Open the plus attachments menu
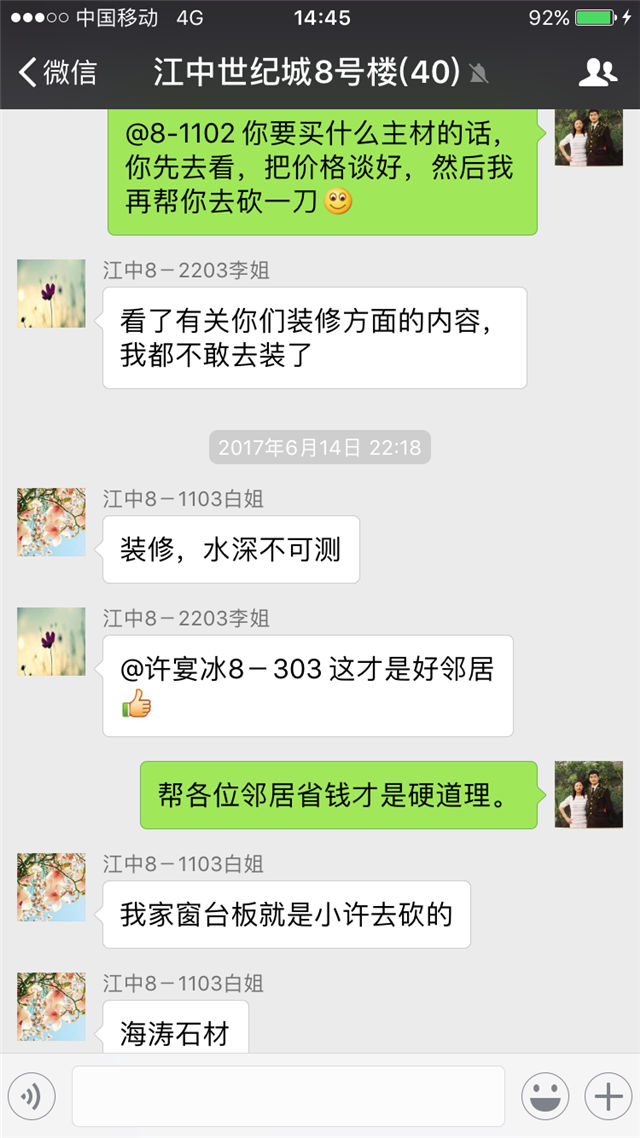This screenshot has width=640, height=1138. 608,1097
